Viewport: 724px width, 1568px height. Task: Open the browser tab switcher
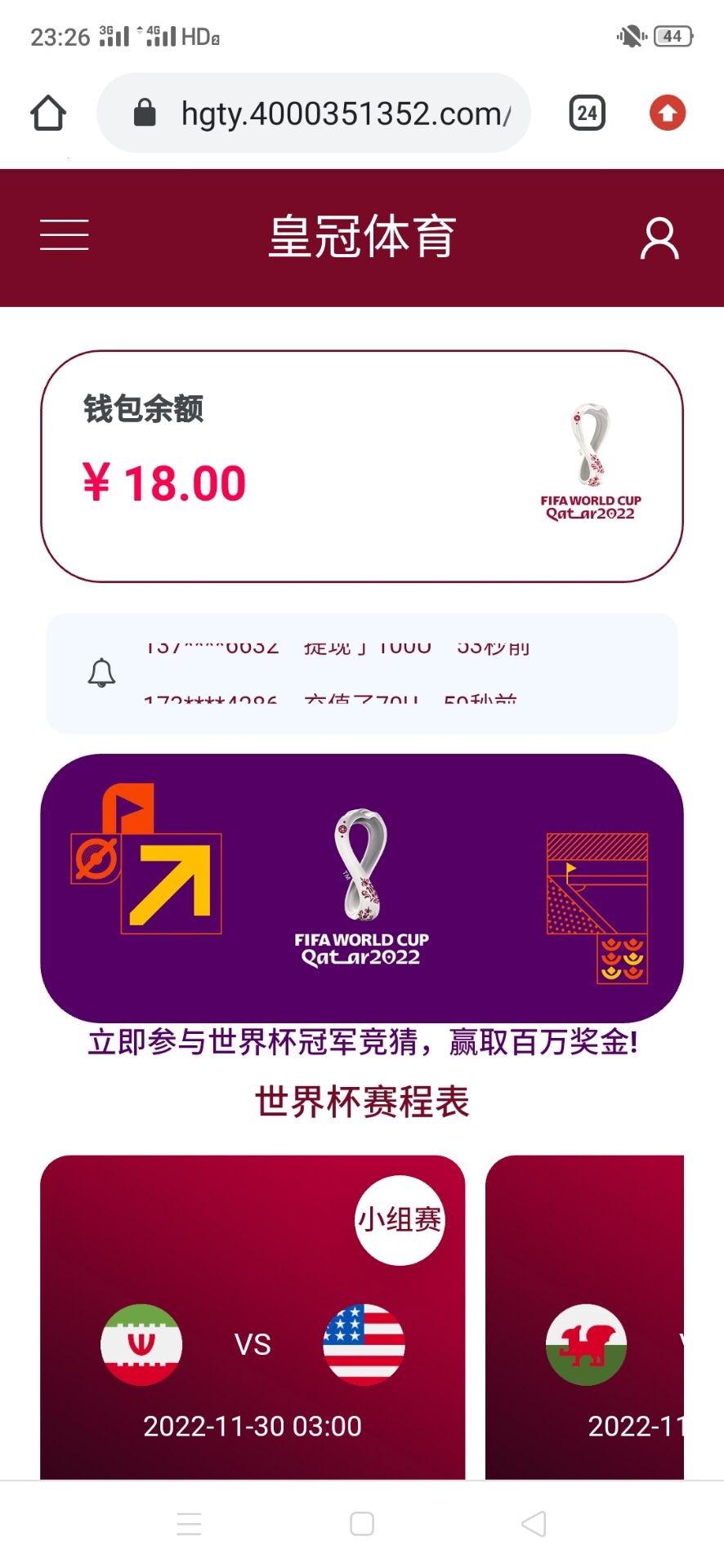(x=587, y=113)
